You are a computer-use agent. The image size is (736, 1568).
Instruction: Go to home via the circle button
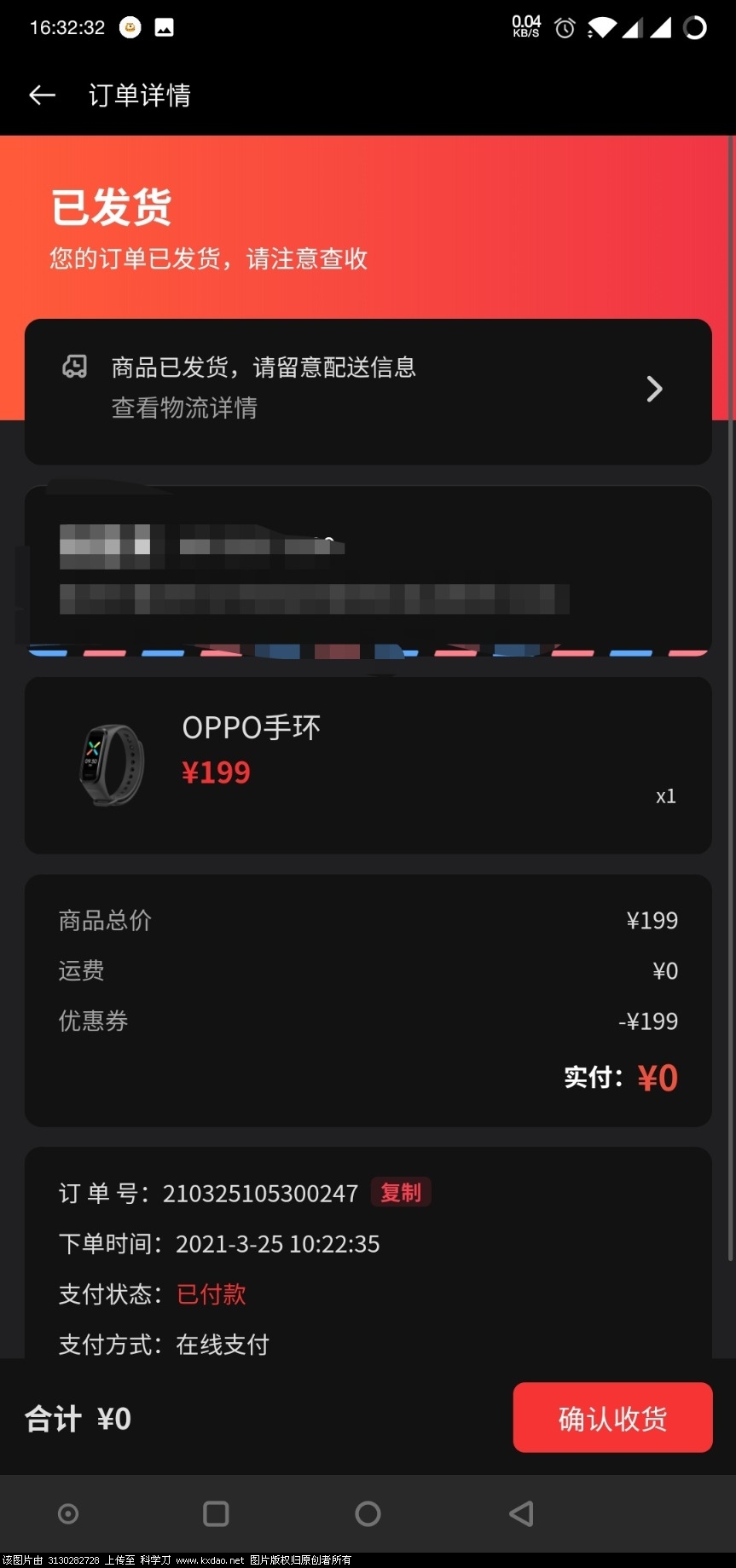[x=368, y=1513]
